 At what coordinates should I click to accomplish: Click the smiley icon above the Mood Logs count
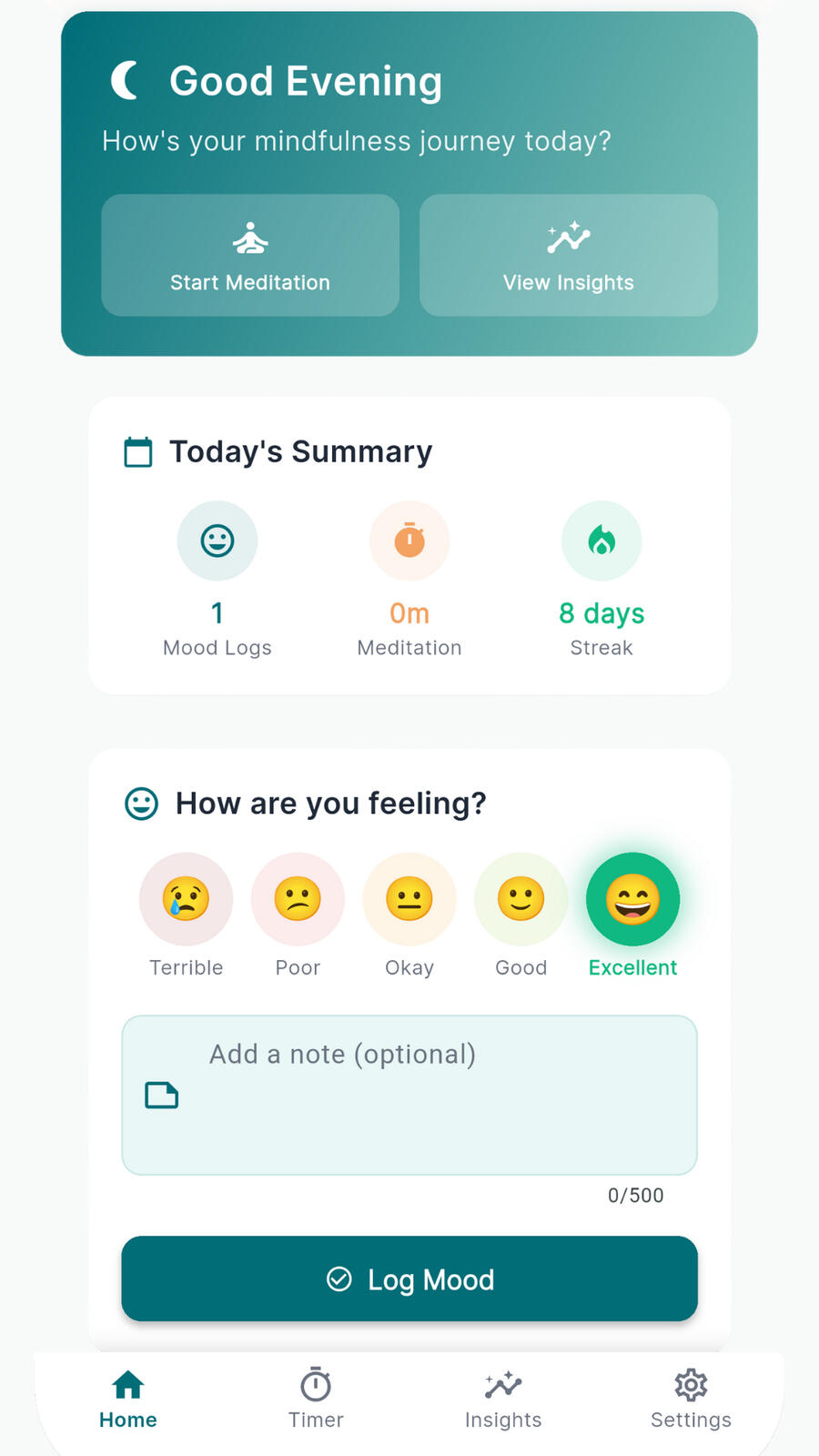(217, 540)
